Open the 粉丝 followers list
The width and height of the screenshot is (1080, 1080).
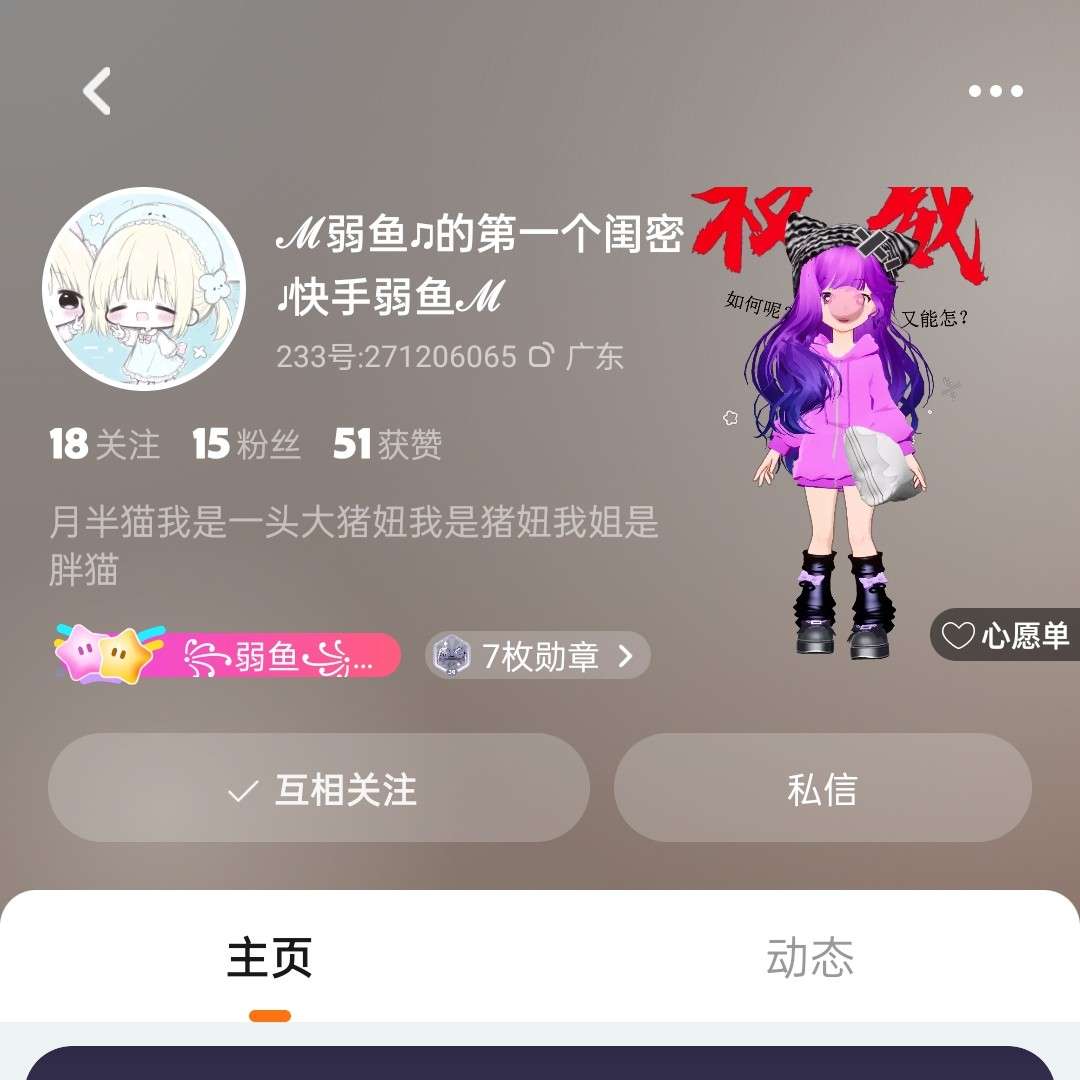coord(247,444)
